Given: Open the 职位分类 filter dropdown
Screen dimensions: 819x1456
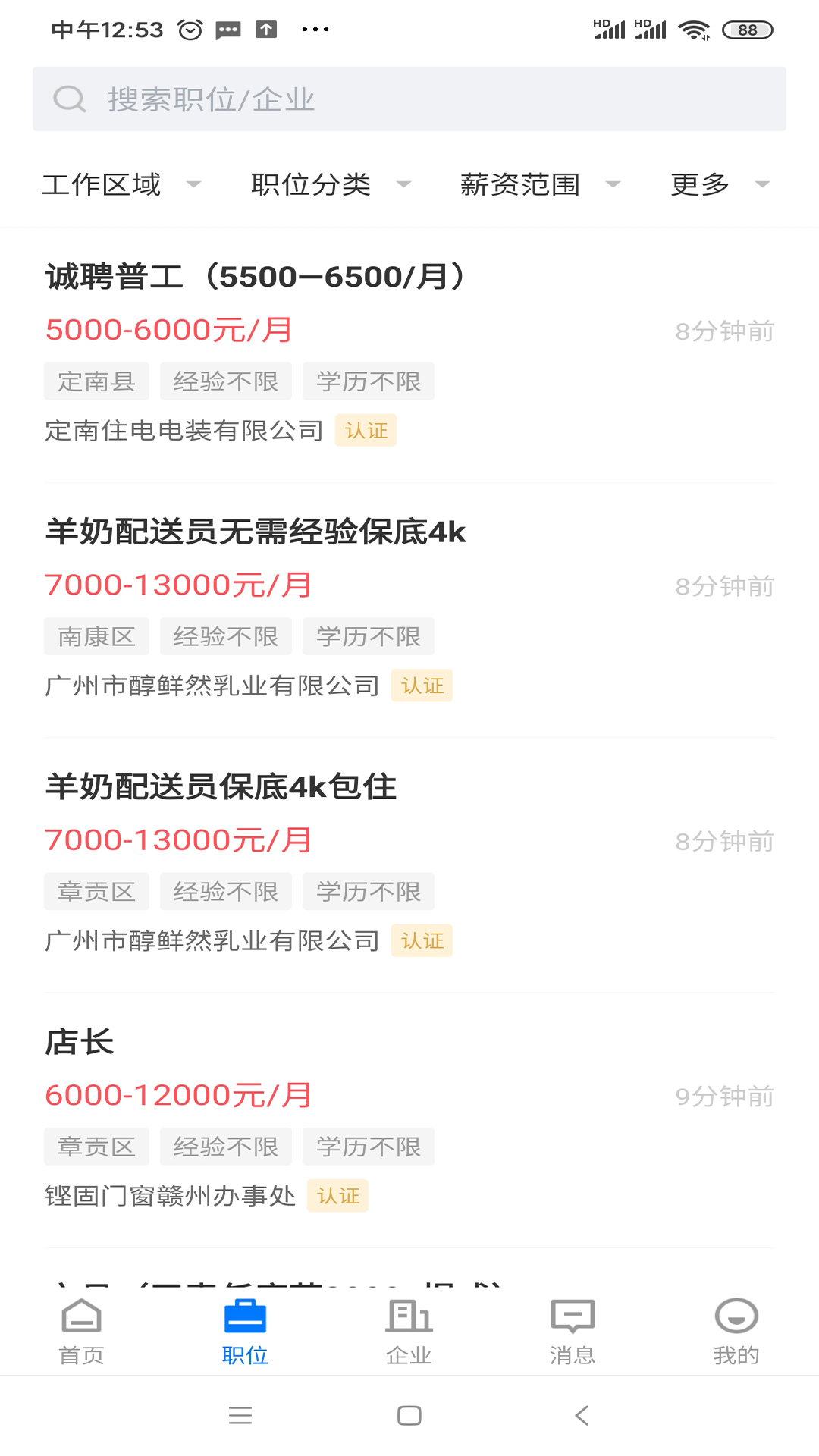Looking at the screenshot, I should pyautogui.click(x=331, y=184).
